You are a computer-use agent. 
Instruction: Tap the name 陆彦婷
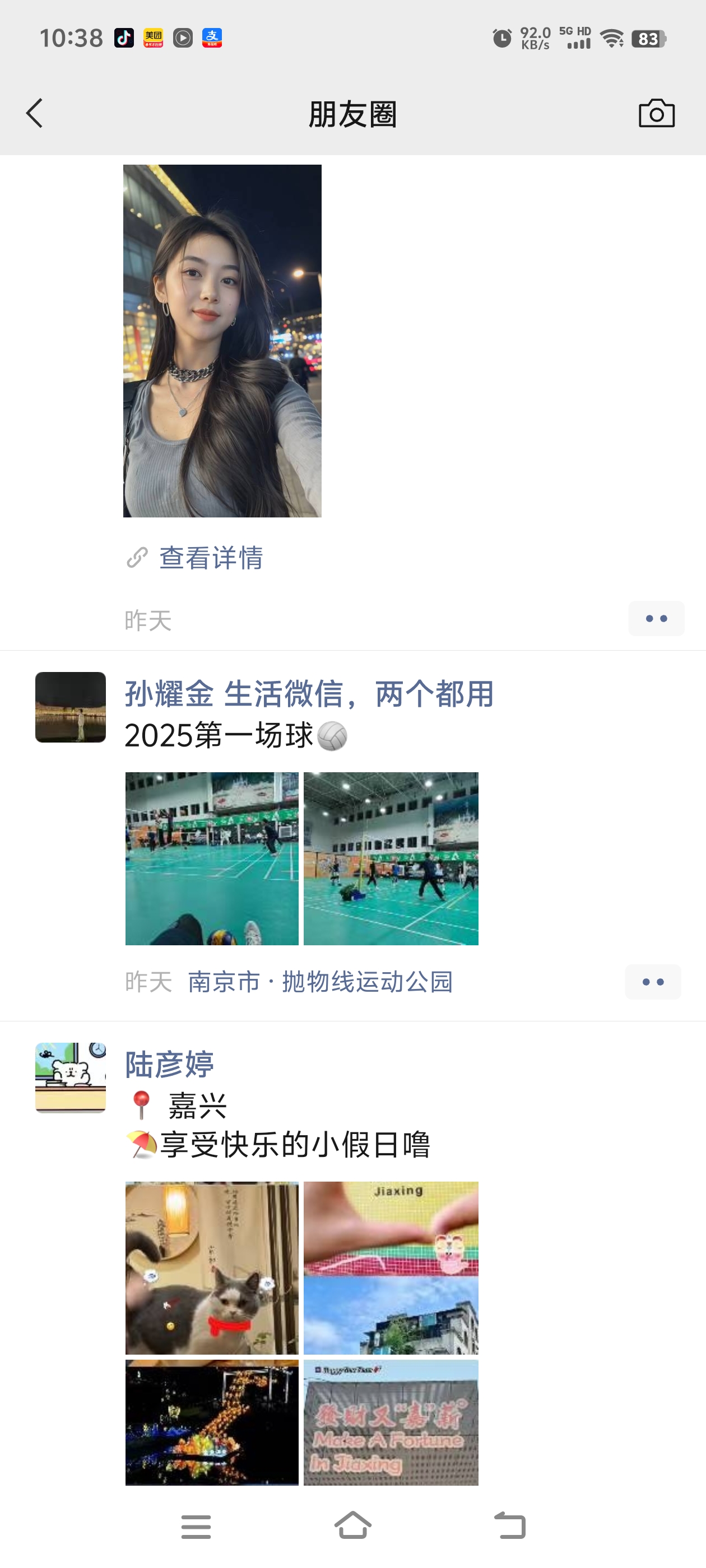pyautogui.click(x=169, y=1065)
